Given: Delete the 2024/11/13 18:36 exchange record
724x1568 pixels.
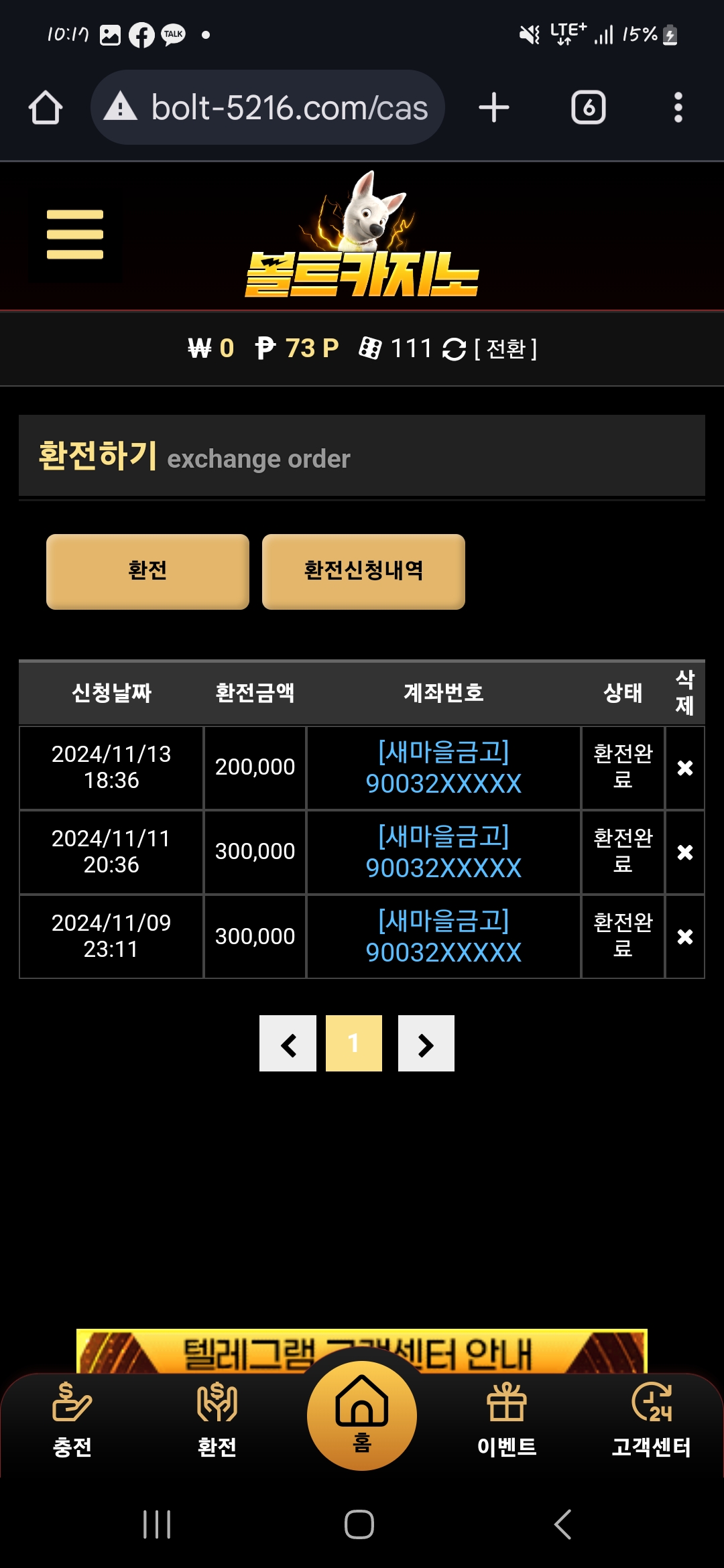Looking at the screenshot, I should (x=684, y=768).
